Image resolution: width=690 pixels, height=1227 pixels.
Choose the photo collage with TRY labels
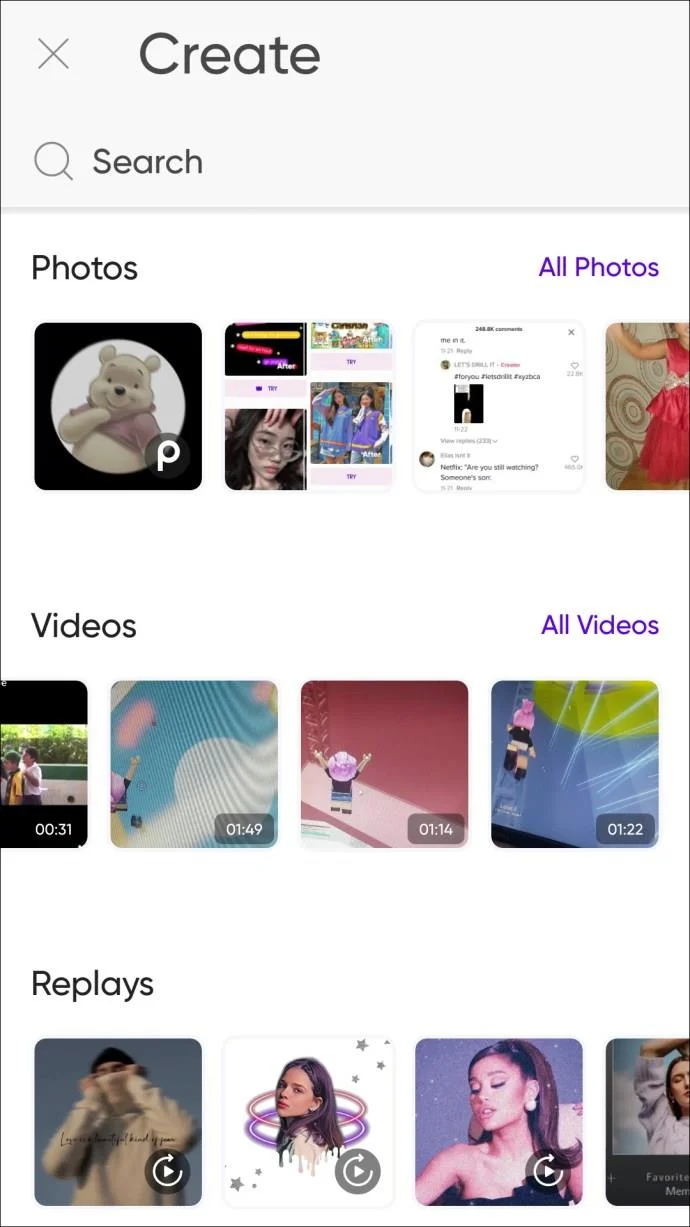point(308,406)
